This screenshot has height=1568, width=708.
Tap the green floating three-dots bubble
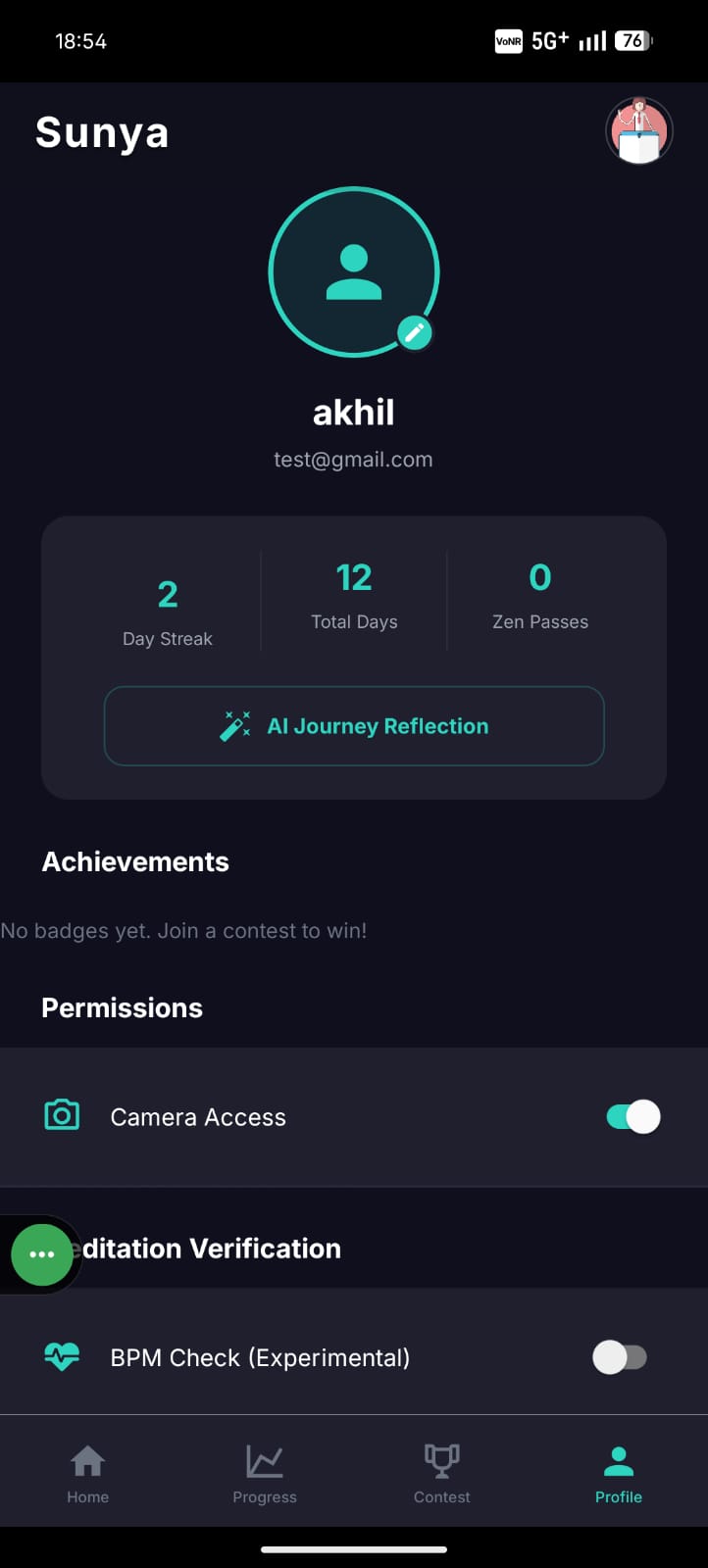pyautogui.click(x=42, y=1254)
